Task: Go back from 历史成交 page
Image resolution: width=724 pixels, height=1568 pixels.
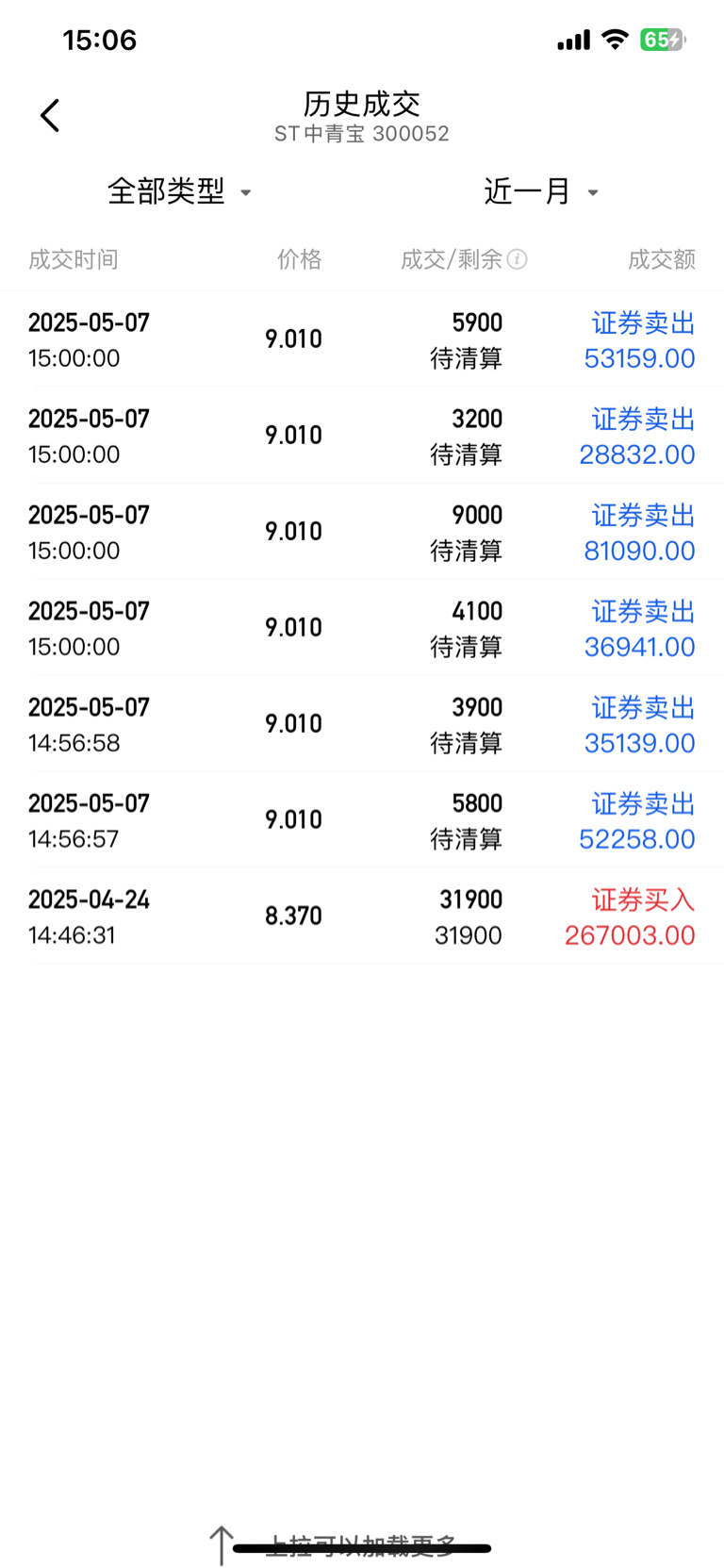Action: coord(50,116)
